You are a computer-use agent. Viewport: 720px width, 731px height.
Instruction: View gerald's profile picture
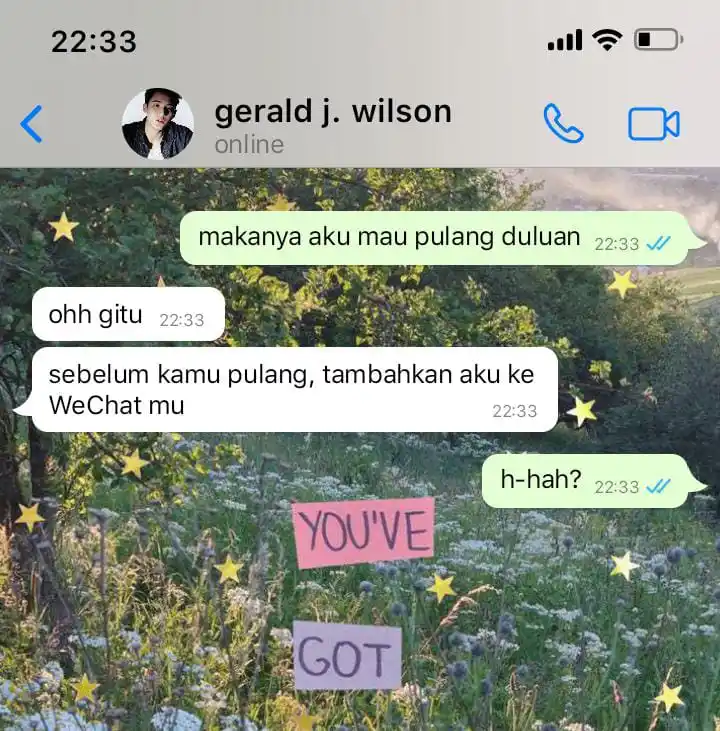[158, 125]
